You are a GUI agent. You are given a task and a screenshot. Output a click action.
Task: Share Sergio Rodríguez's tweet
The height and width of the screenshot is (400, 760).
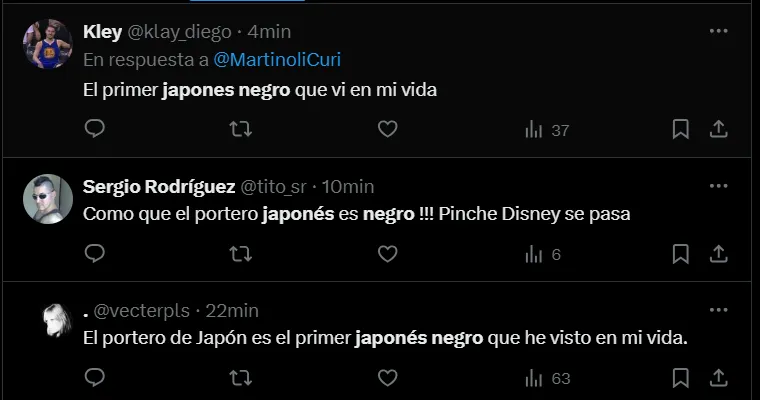click(717, 254)
